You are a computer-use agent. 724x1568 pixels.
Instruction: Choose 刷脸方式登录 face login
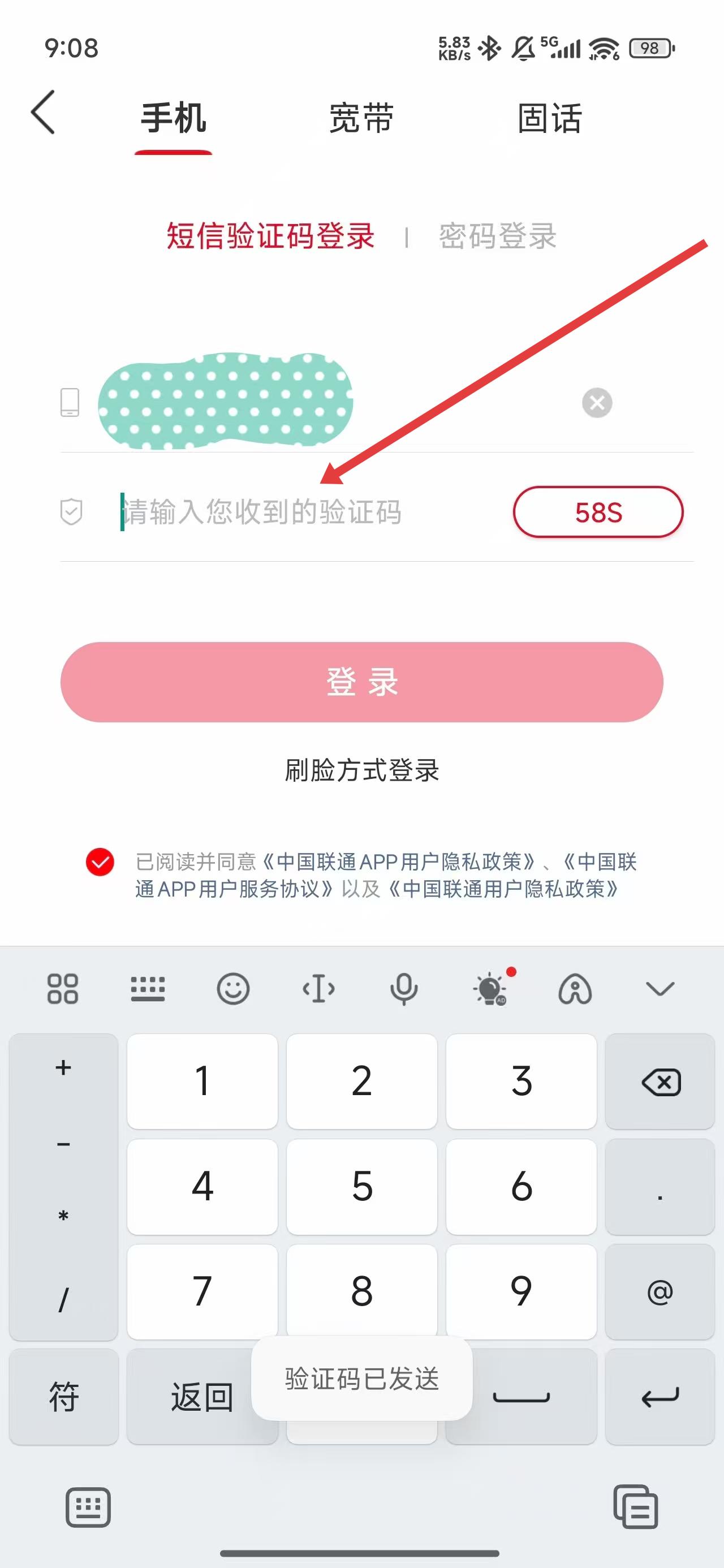(x=361, y=770)
